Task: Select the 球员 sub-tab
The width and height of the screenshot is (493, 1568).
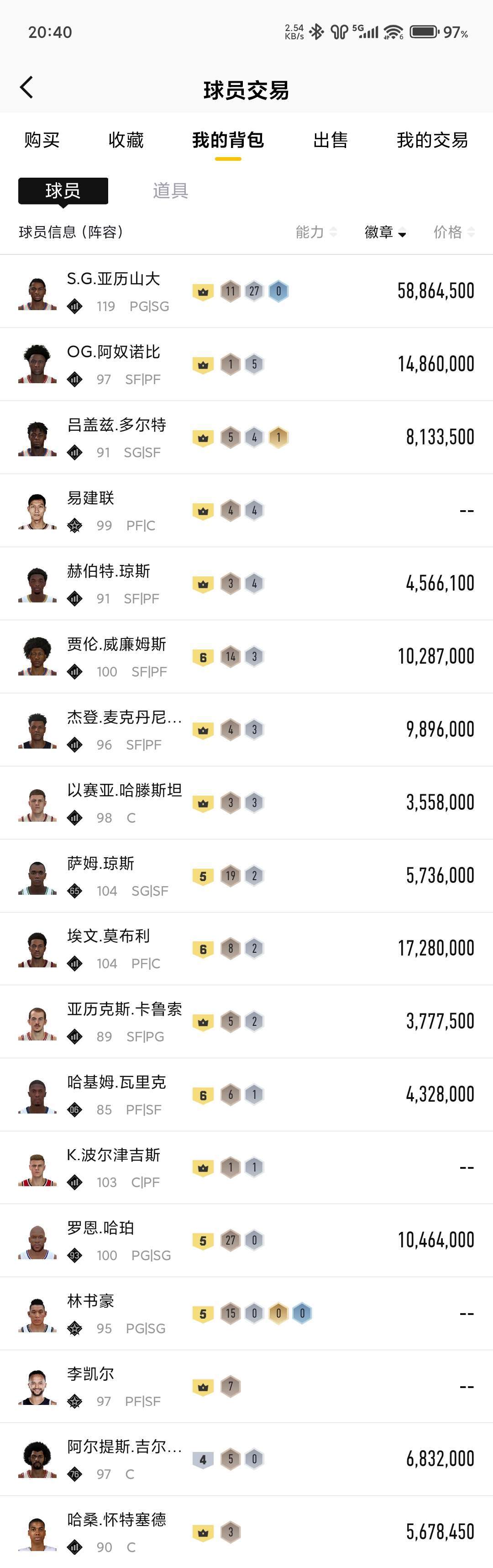Action: [63, 190]
